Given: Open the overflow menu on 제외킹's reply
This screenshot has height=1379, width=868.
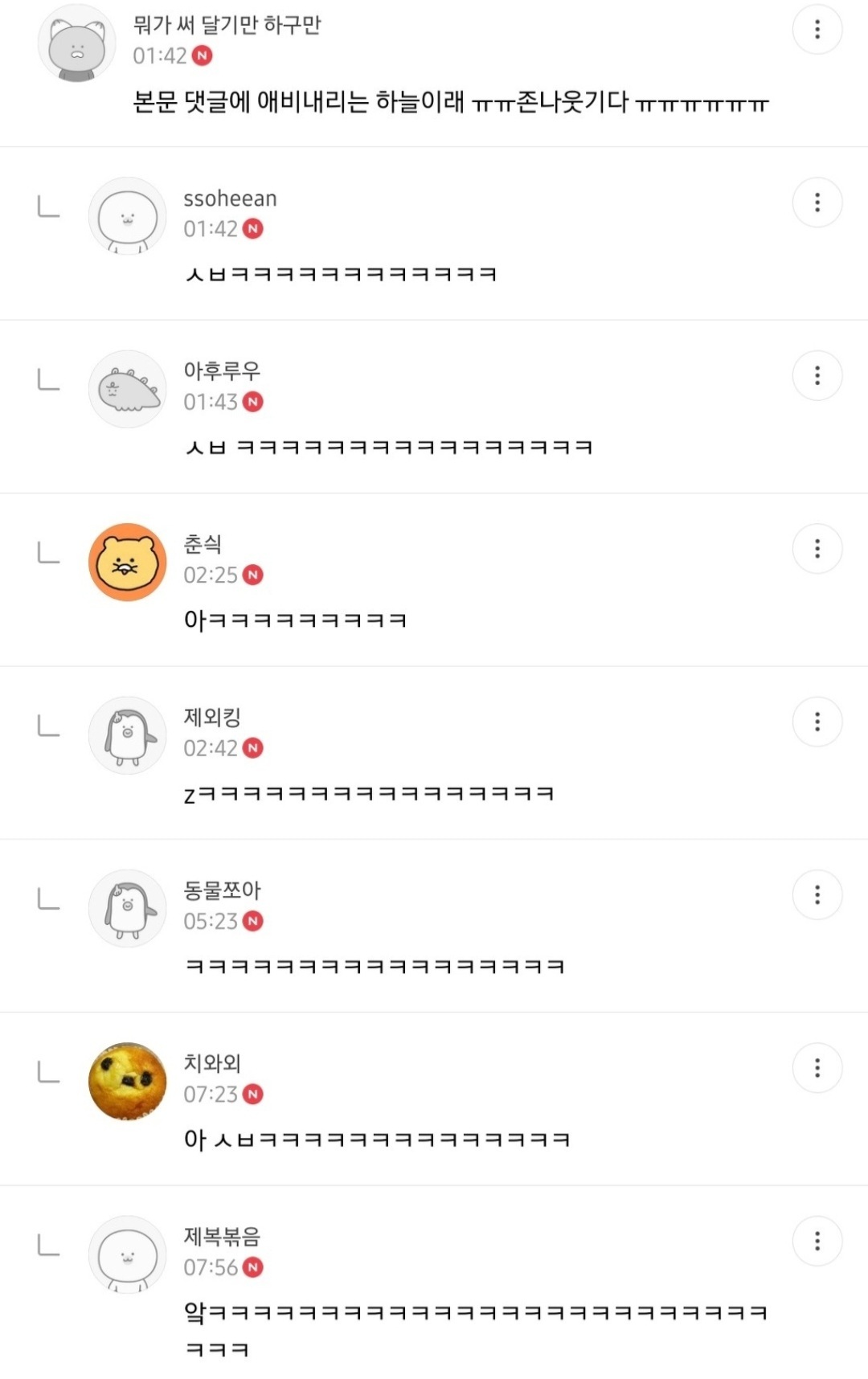Looking at the screenshot, I should 817,722.
